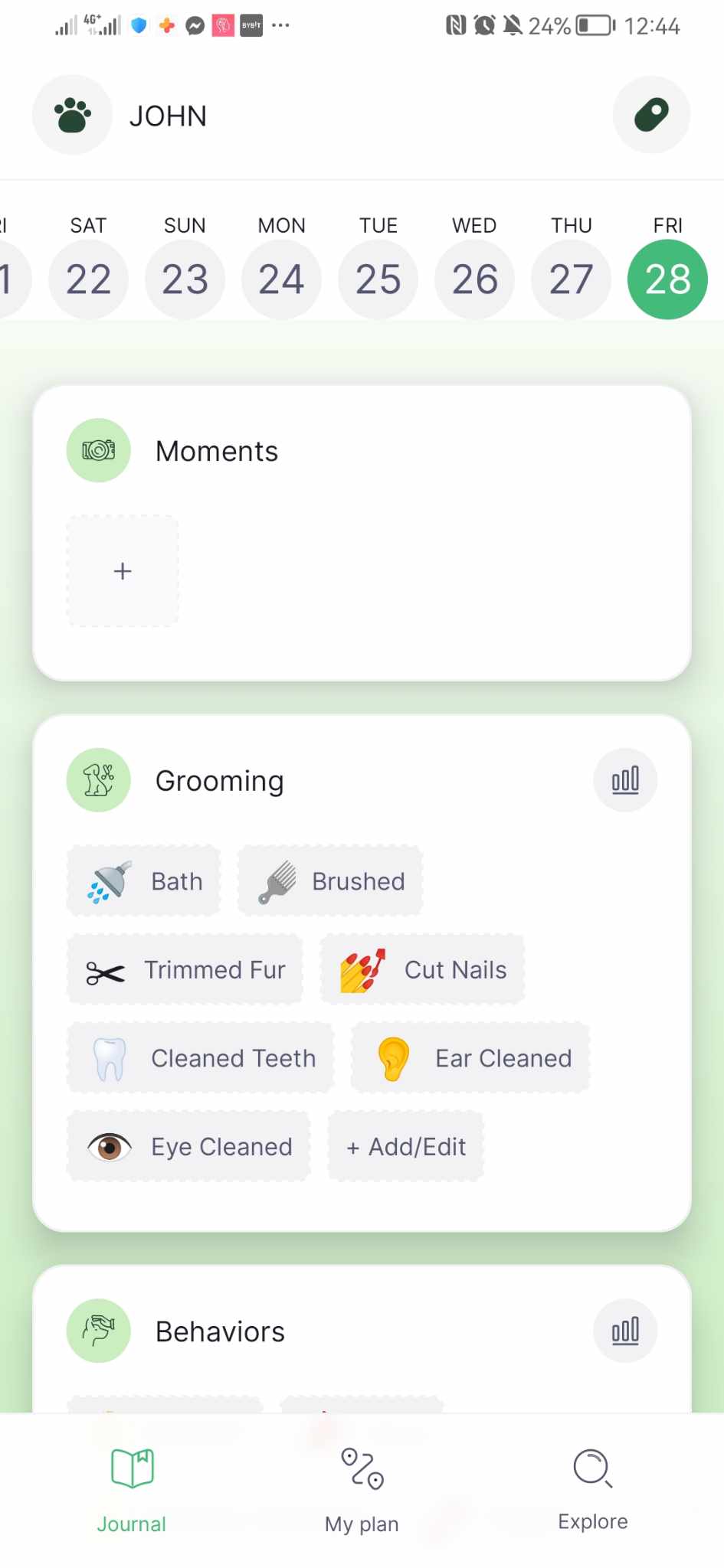The height and width of the screenshot is (1568, 724).
Task: View Behaviors statistics chart
Action: [x=624, y=1331]
